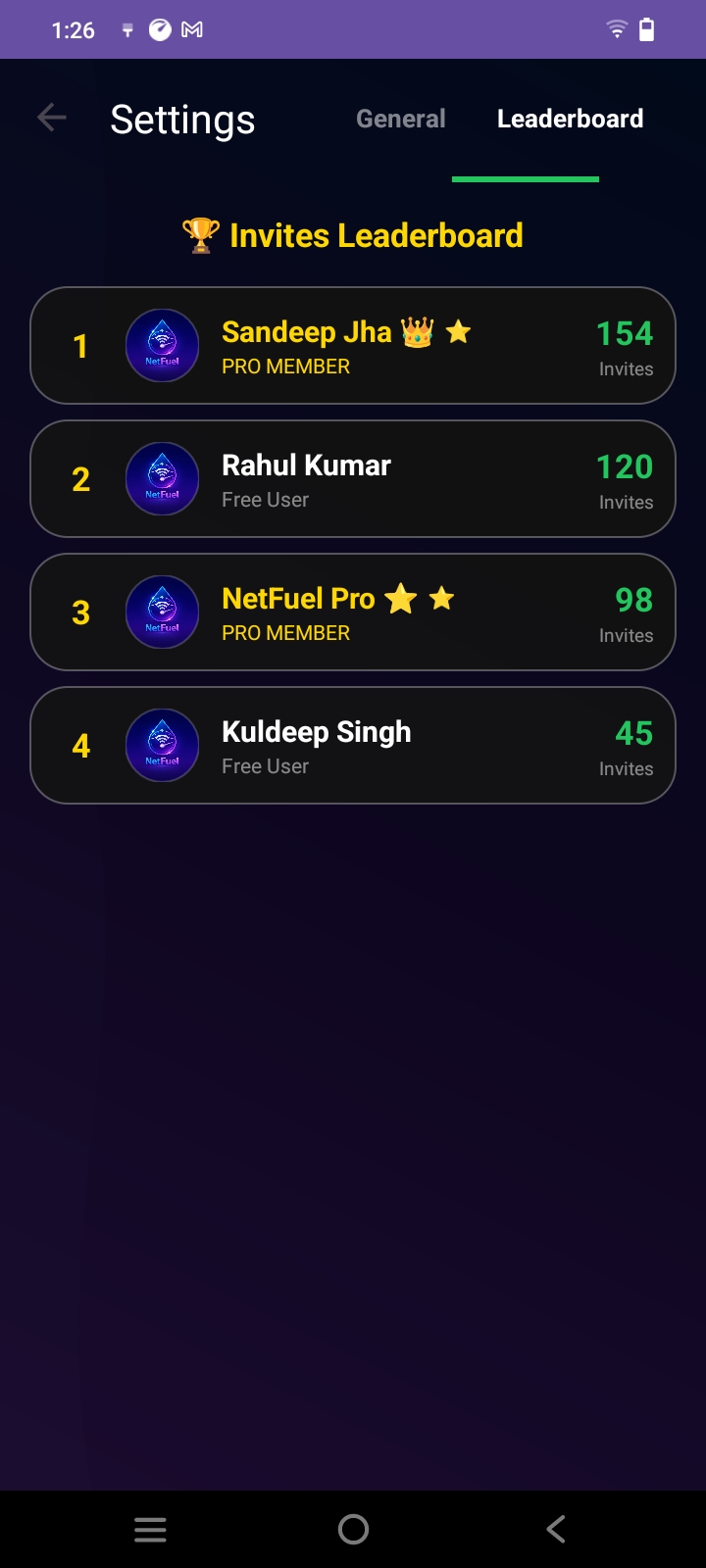
Task: Tap Kuldeep Singh's NetFuel avatar icon
Action: [x=162, y=745]
